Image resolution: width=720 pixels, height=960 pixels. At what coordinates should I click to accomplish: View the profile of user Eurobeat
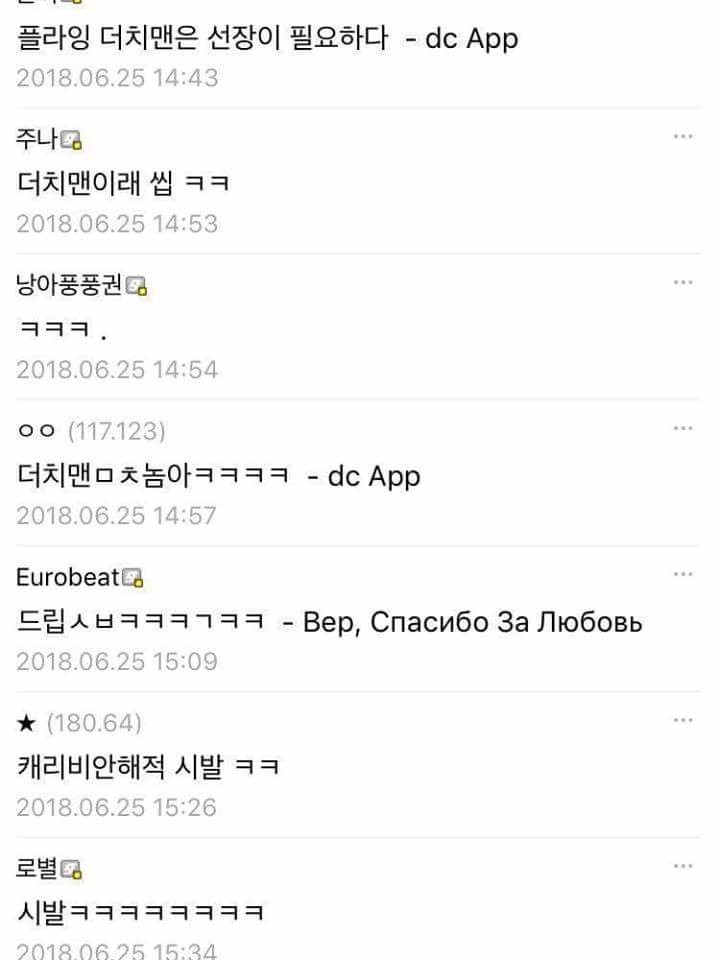tap(68, 577)
